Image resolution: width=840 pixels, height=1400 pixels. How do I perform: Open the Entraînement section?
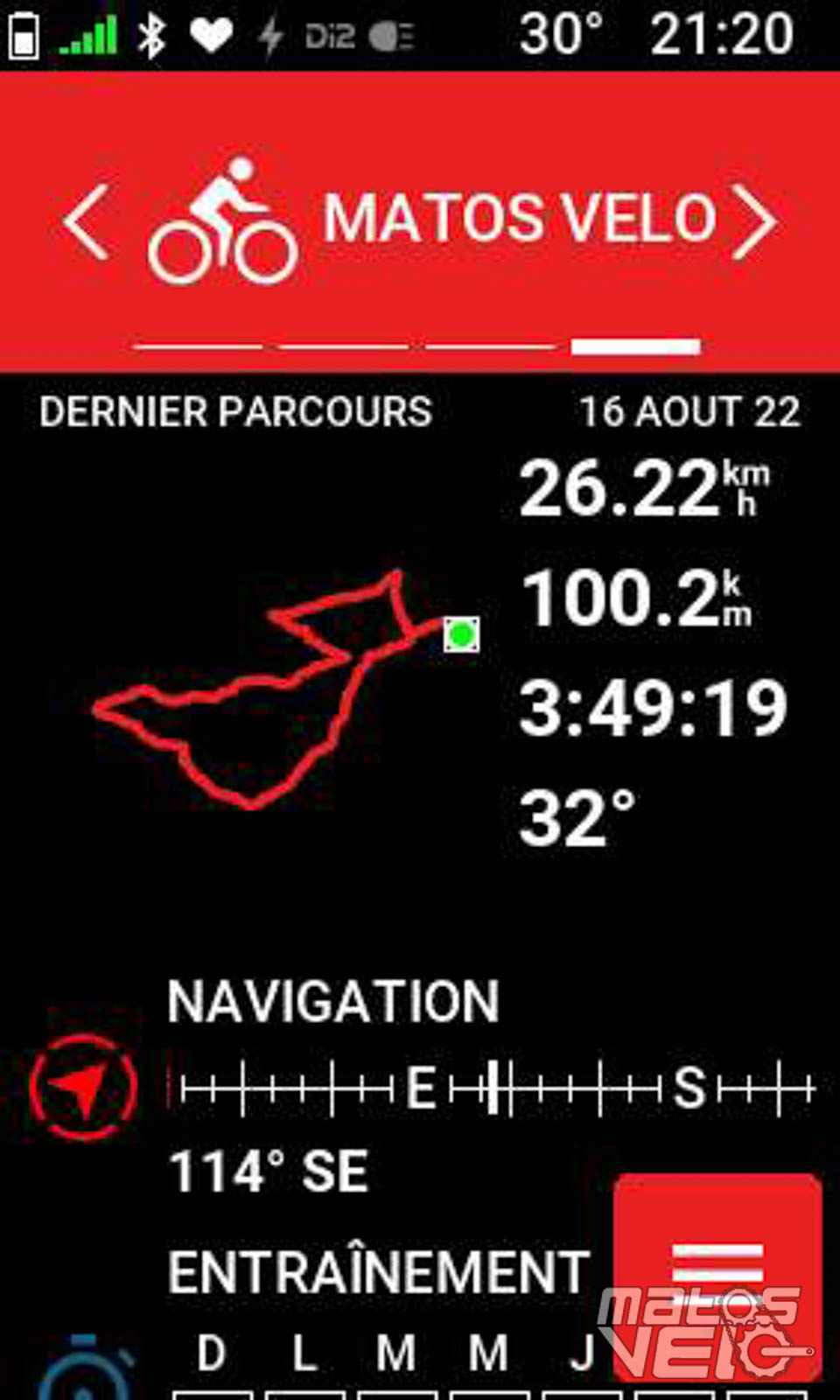tap(378, 1271)
